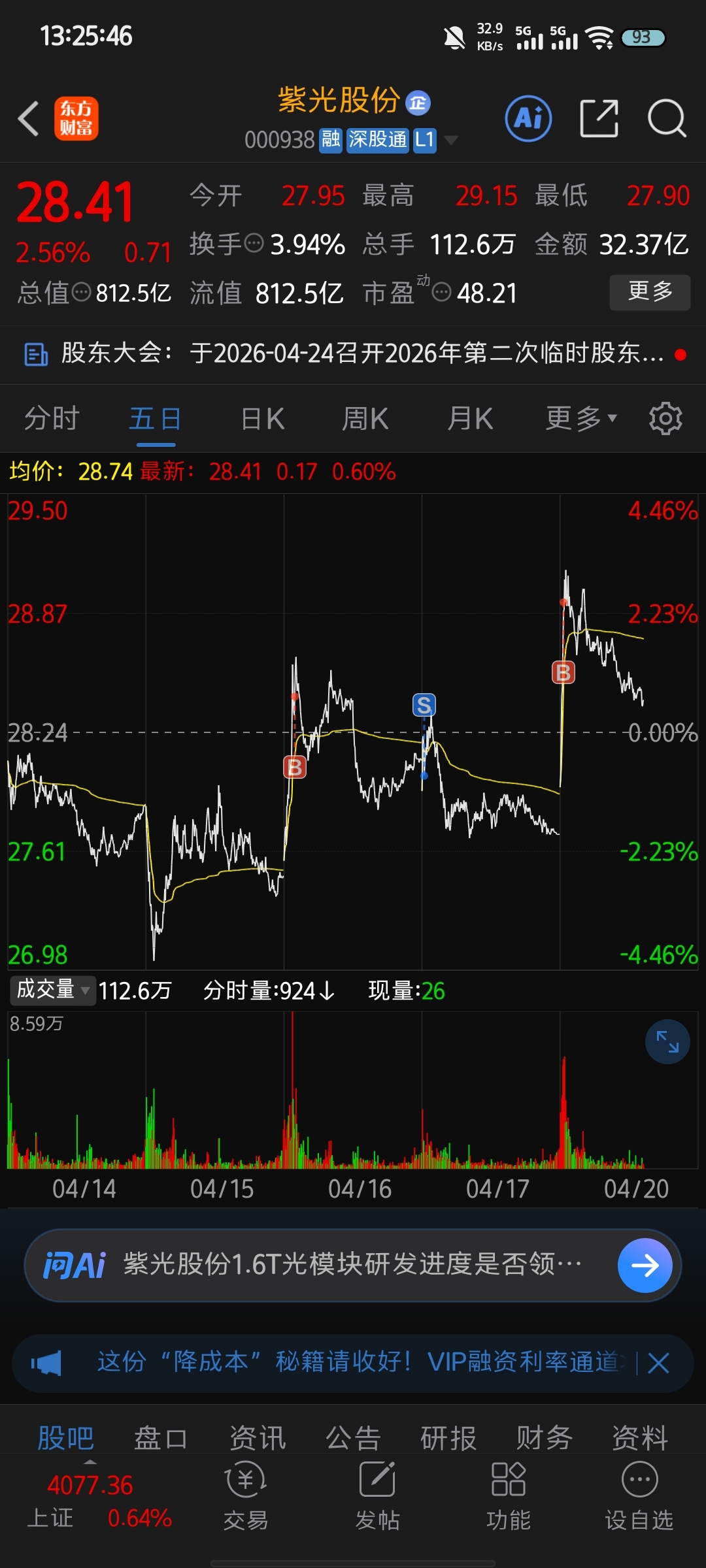706x1568 pixels.
Task: Open chart settings gear
Action: point(665,419)
